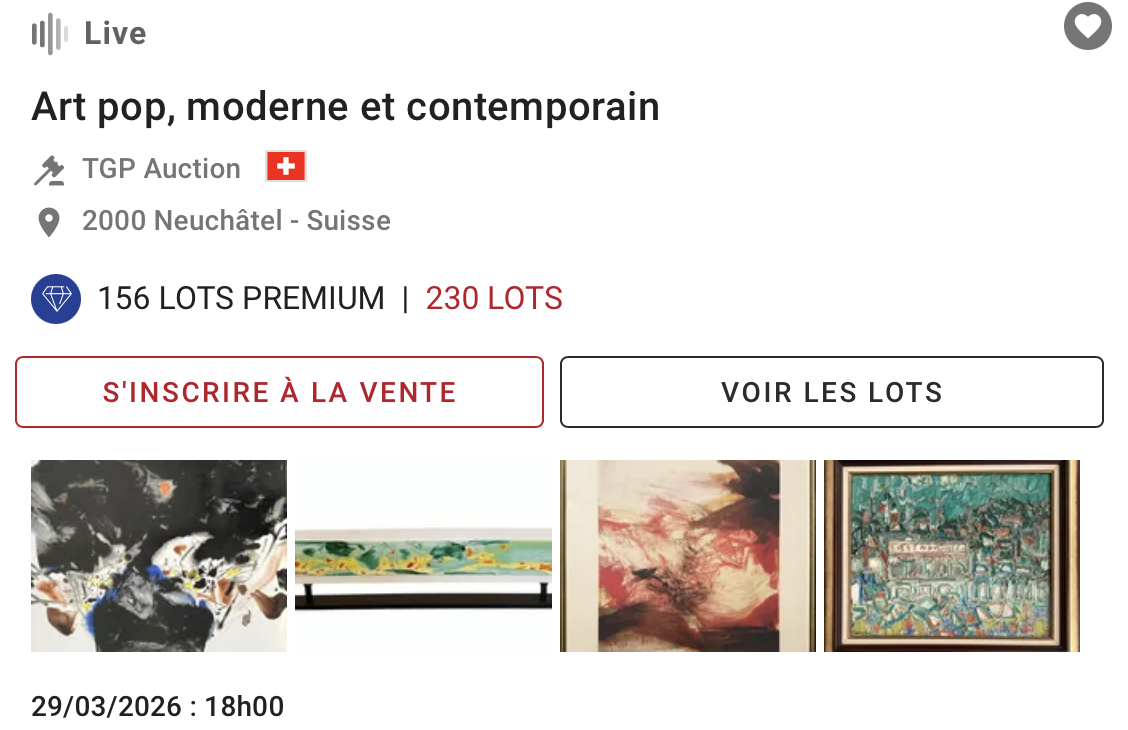This screenshot has width=1128, height=730.
Task: Open the black abstract painting lot thumbnail
Action: point(159,556)
